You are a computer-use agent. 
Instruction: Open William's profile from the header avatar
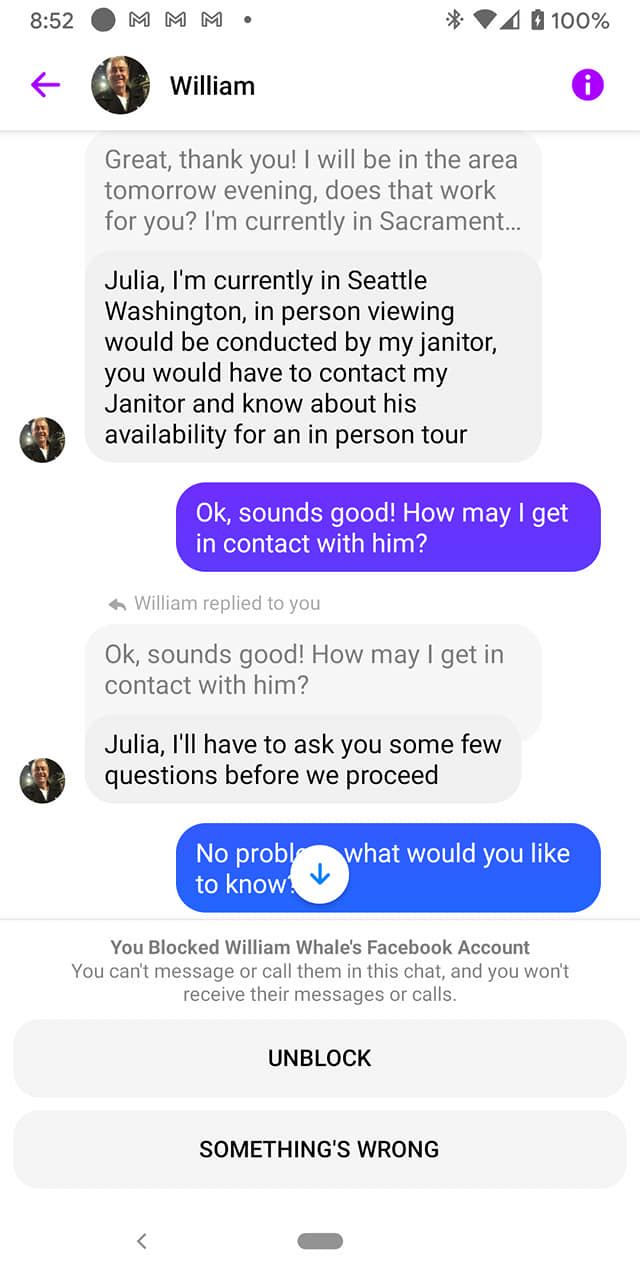[x=120, y=85]
